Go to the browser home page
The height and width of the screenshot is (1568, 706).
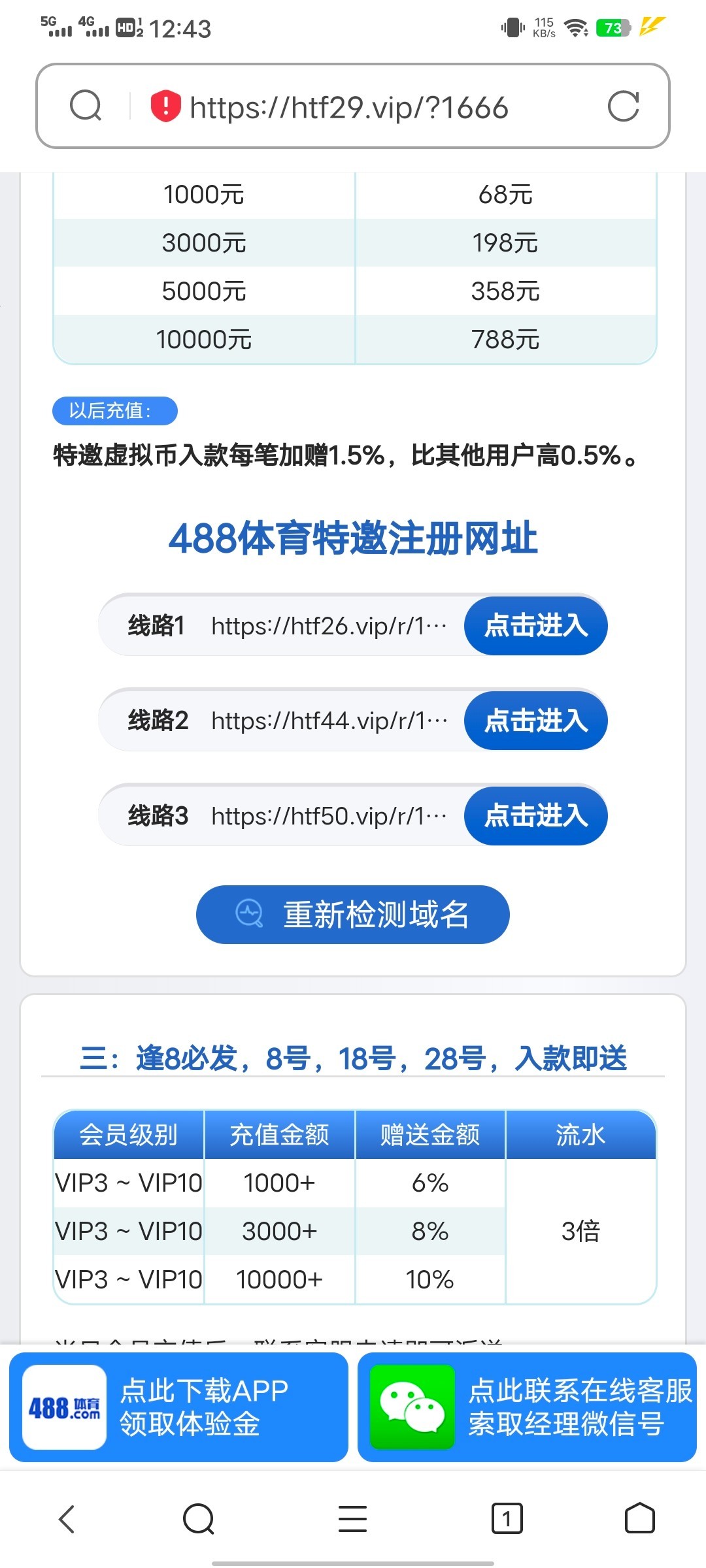639,1518
